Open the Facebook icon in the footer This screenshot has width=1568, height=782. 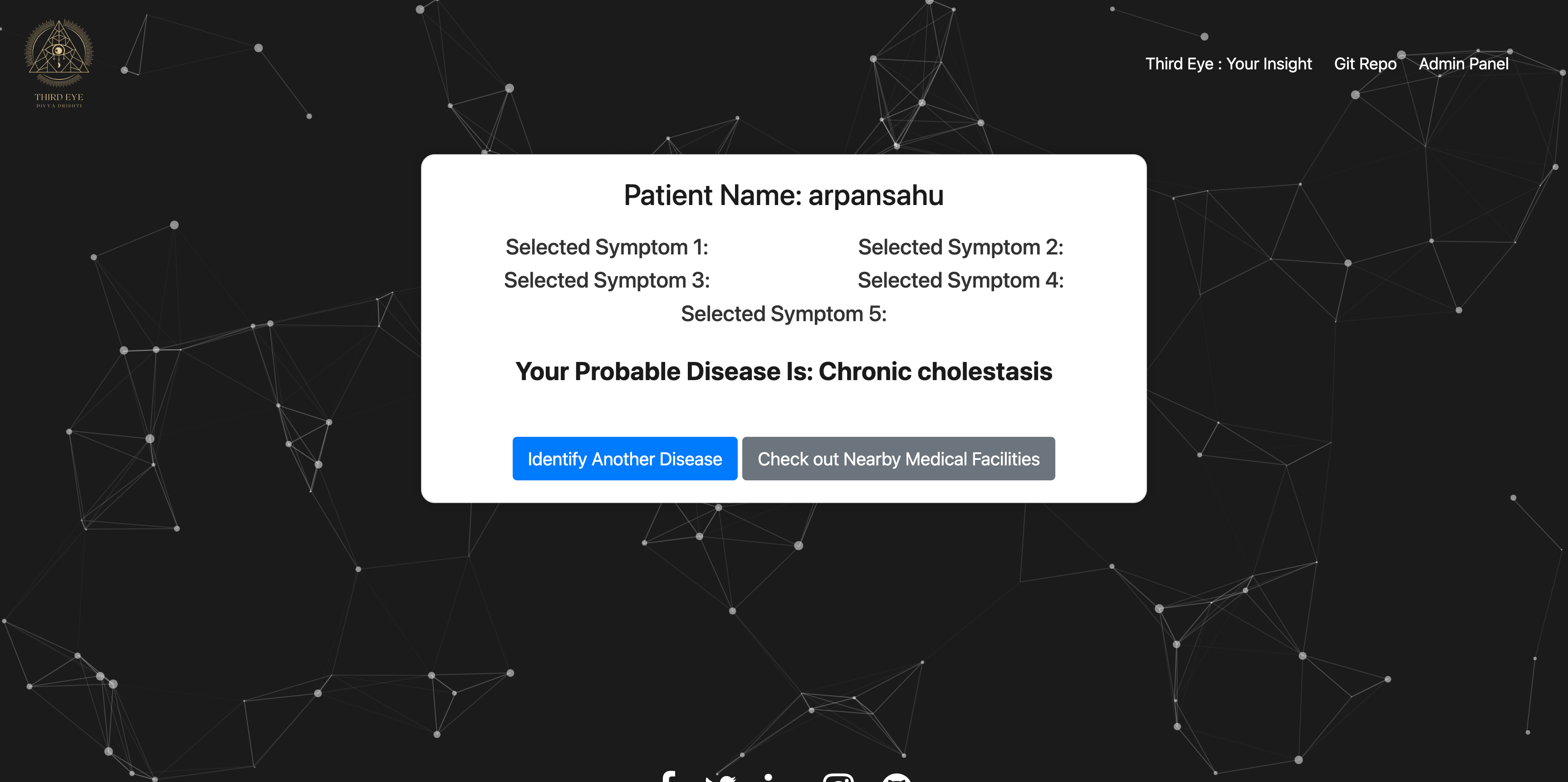point(668,777)
